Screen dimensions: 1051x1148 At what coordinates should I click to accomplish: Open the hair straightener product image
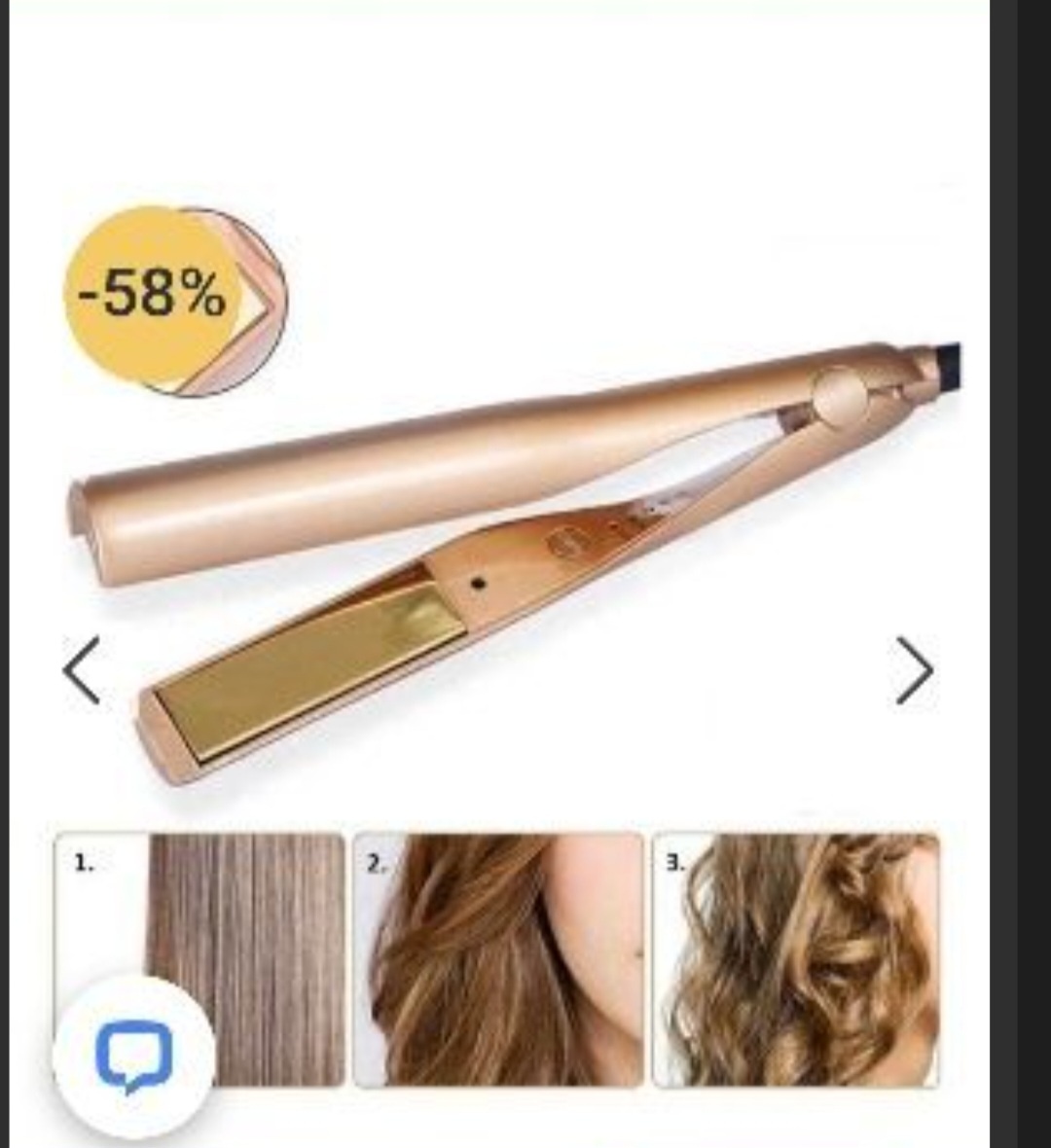506,545
